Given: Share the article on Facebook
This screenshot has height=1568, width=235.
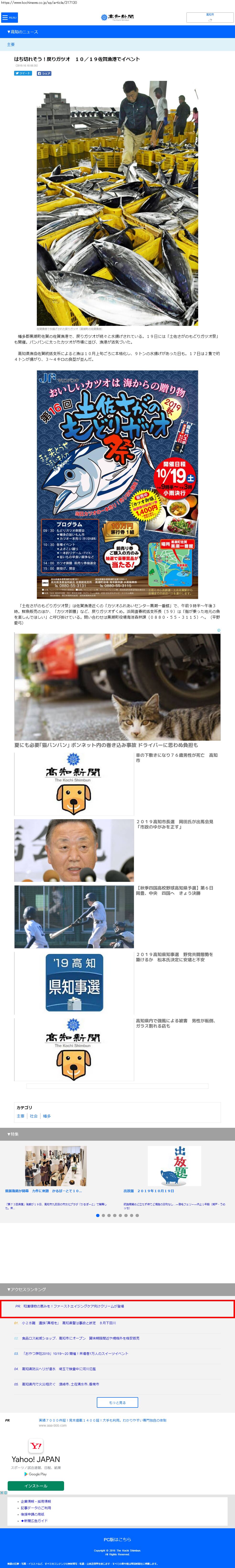Looking at the screenshot, I should tap(44, 73).
